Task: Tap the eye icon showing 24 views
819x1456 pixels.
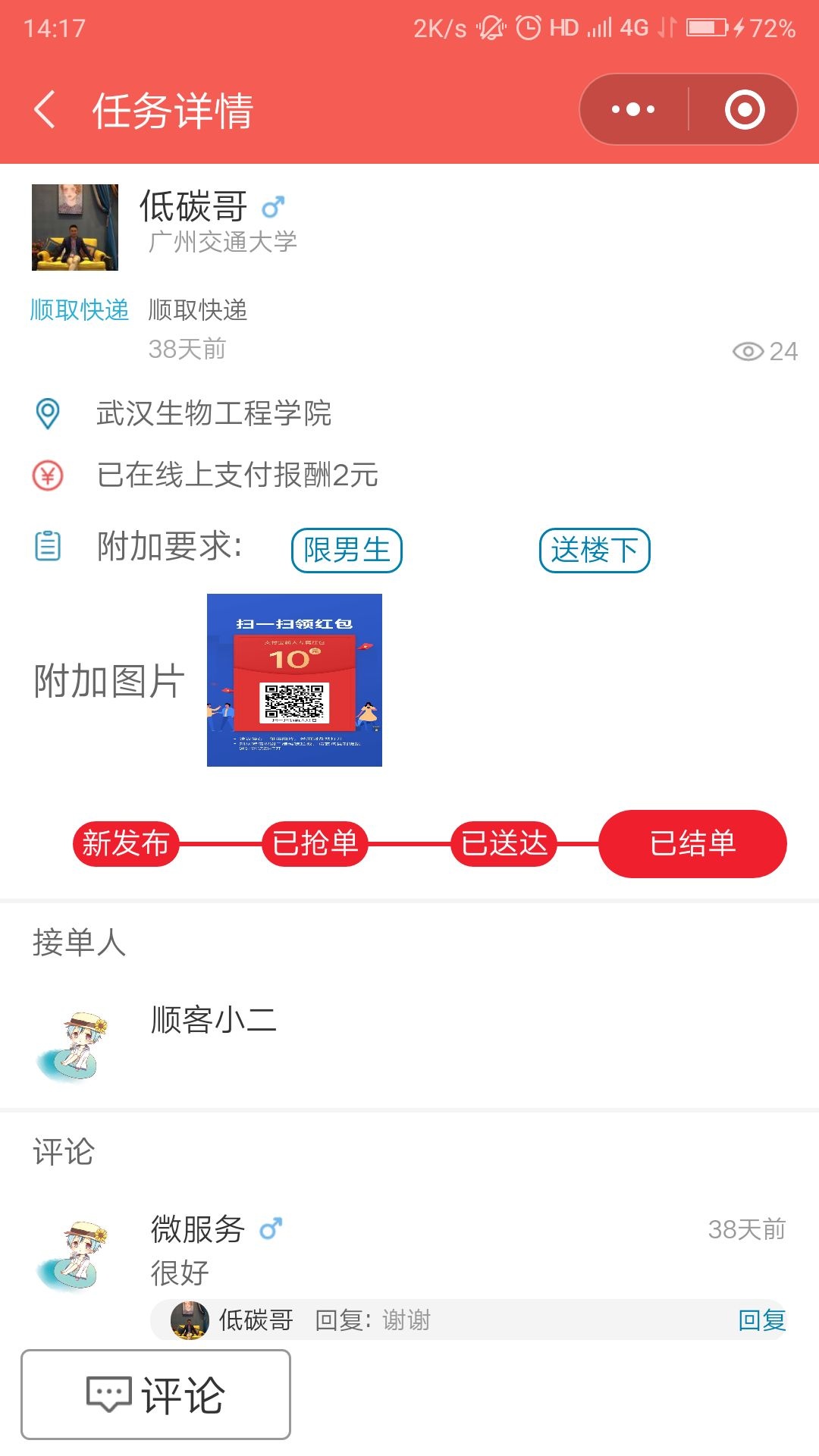Action: pos(749,351)
